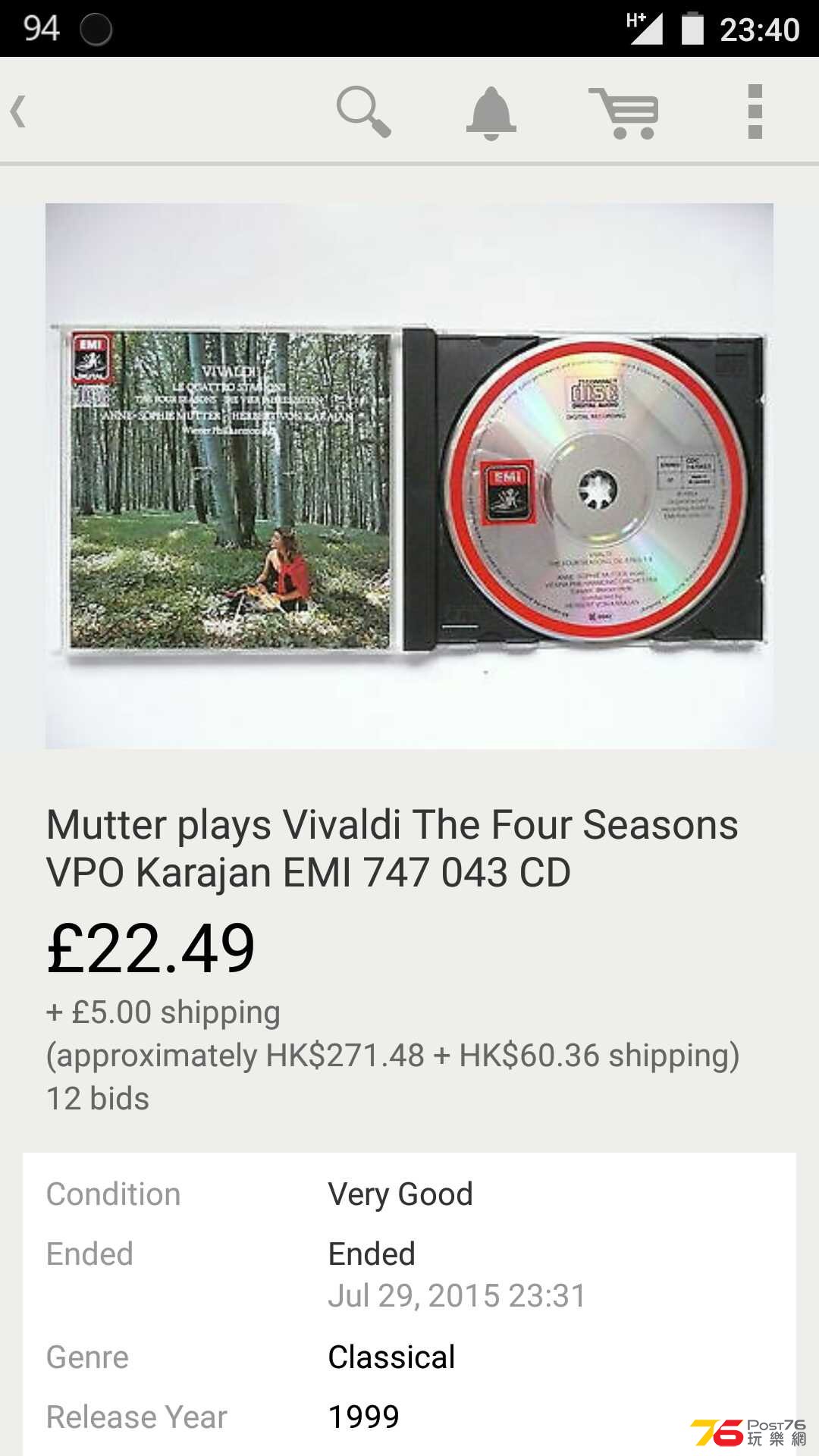Screen dimensions: 819x1456
Task: Open the notifications bell
Action: pyautogui.click(x=491, y=112)
